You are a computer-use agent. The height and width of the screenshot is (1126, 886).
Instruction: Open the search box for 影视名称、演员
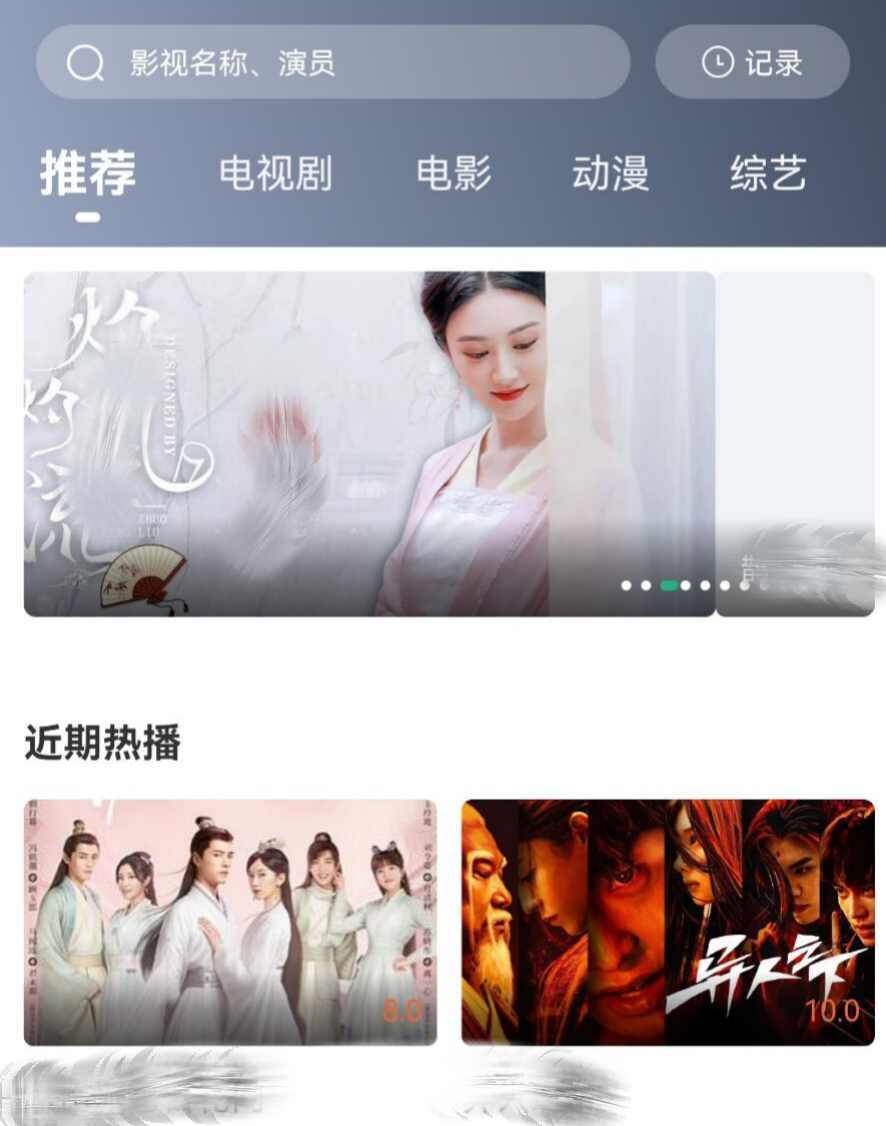point(333,62)
